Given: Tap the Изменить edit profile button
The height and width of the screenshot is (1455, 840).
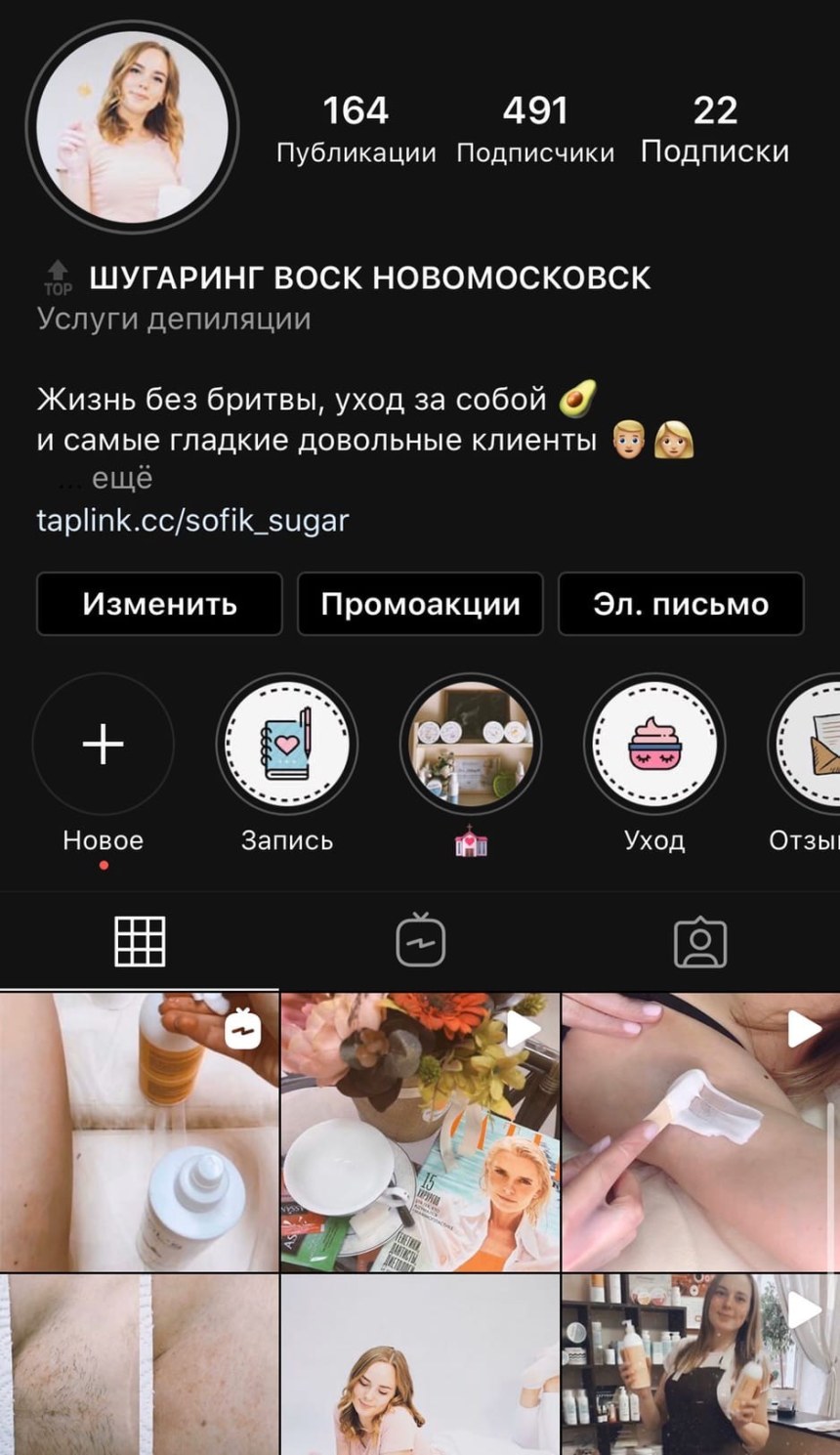Looking at the screenshot, I should click(x=159, y=604).
